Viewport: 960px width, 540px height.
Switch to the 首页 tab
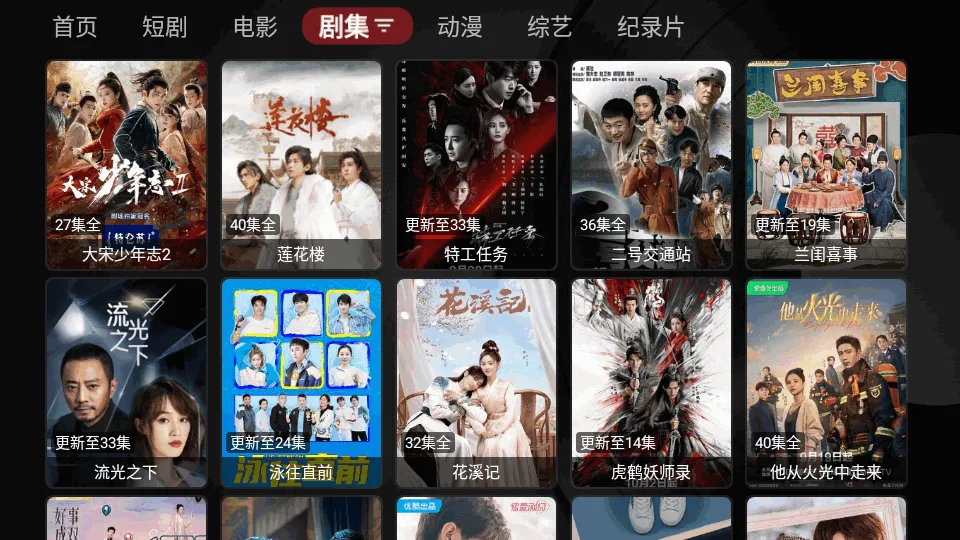point(75,27)
